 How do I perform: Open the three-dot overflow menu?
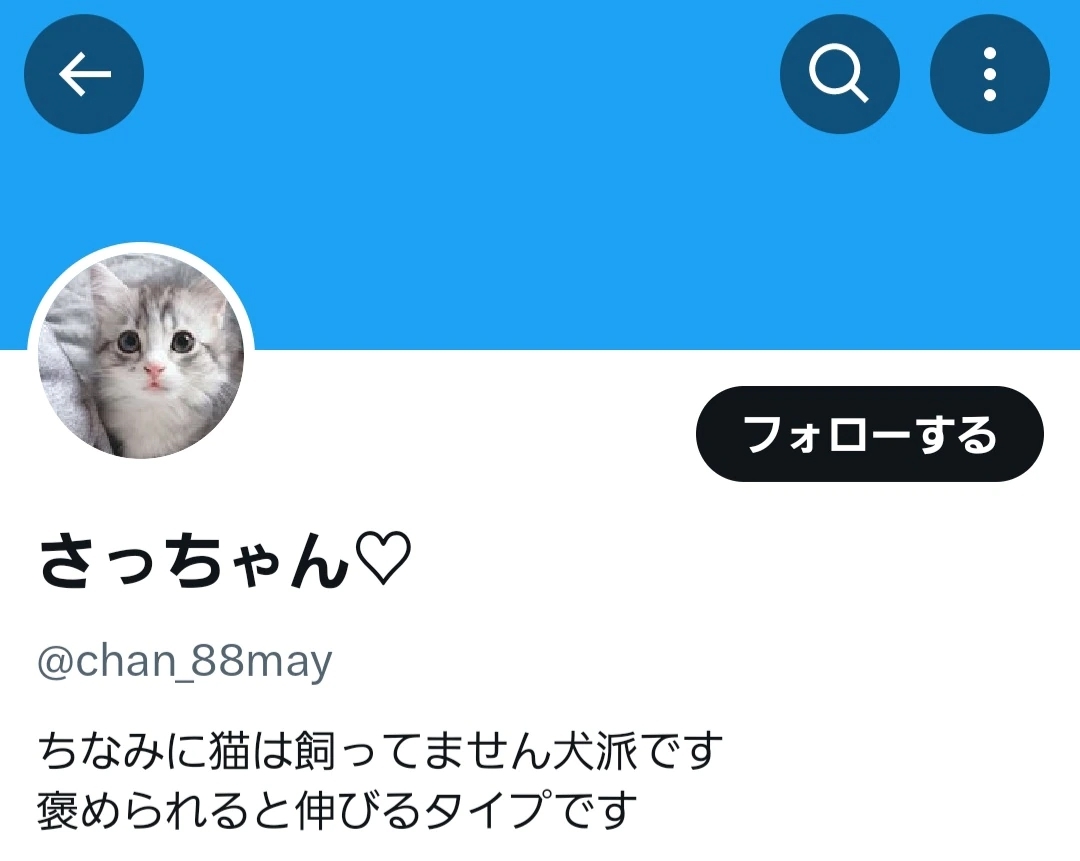(x=989, y=74)
